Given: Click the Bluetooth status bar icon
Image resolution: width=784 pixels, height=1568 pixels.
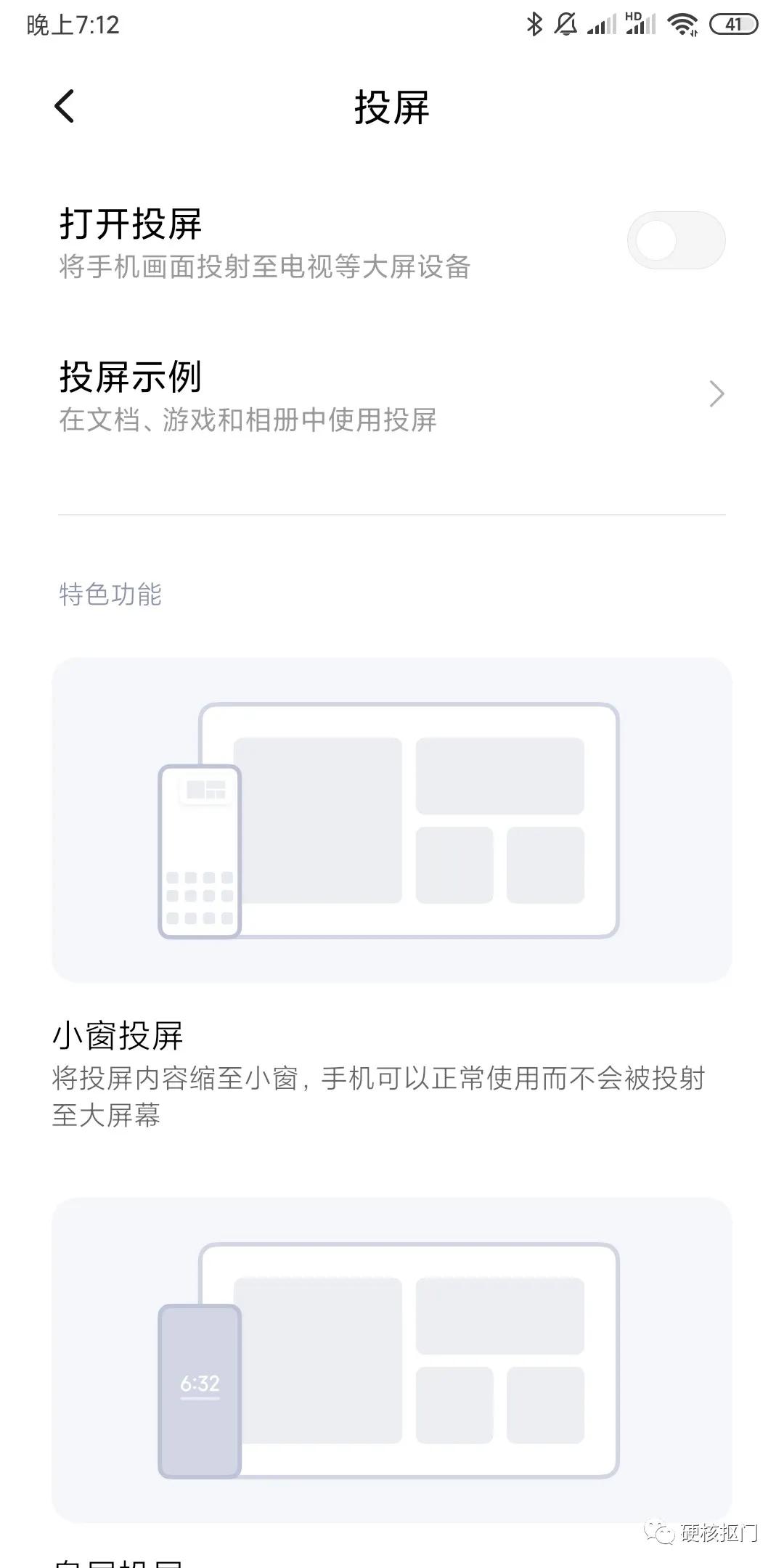Looking at the screenshot, I should pyautogui.click(x=534, y=24).
